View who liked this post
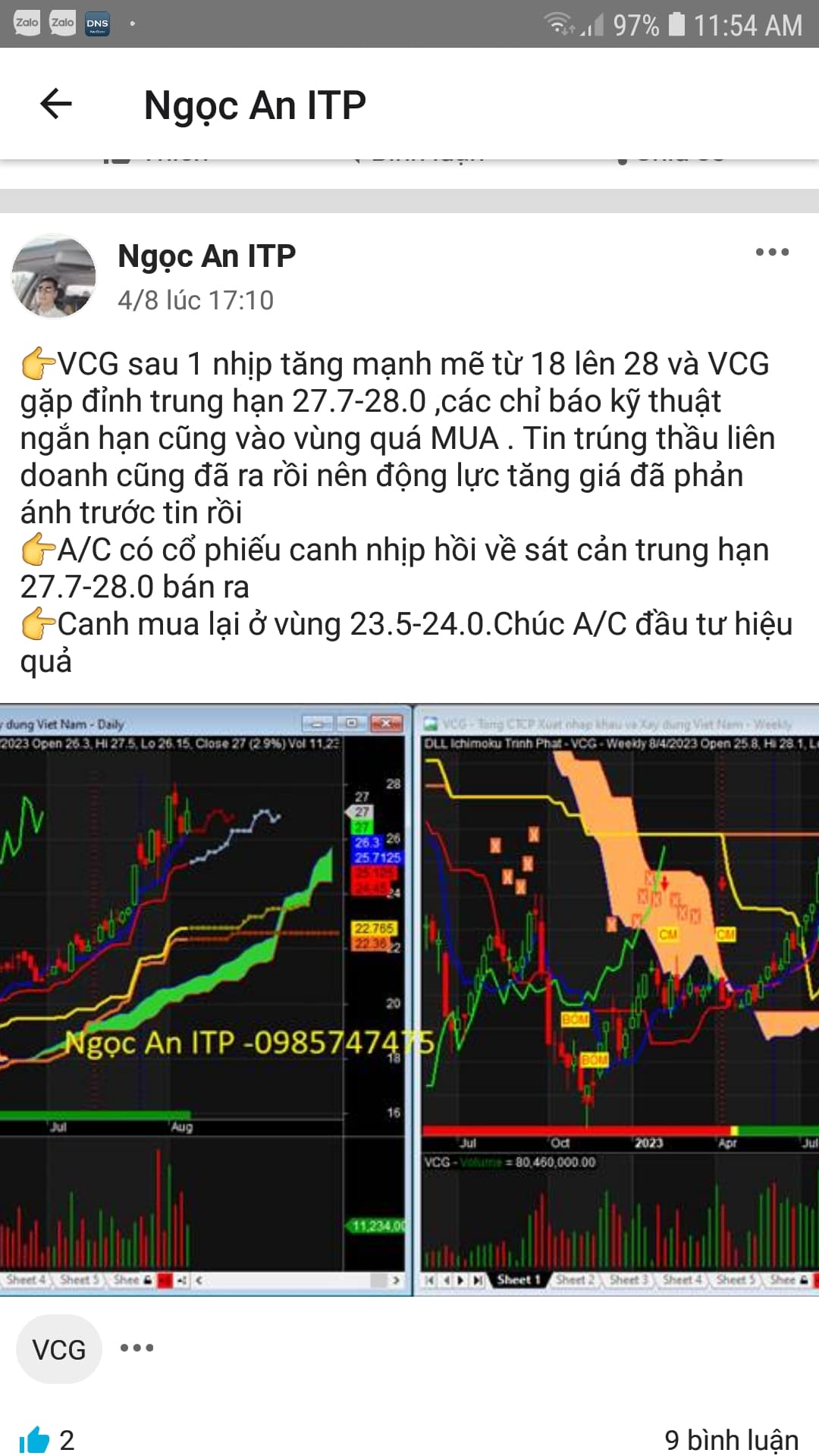Image resolution: width=819 pixels, height=1456 pixels. click(47, 1439)
